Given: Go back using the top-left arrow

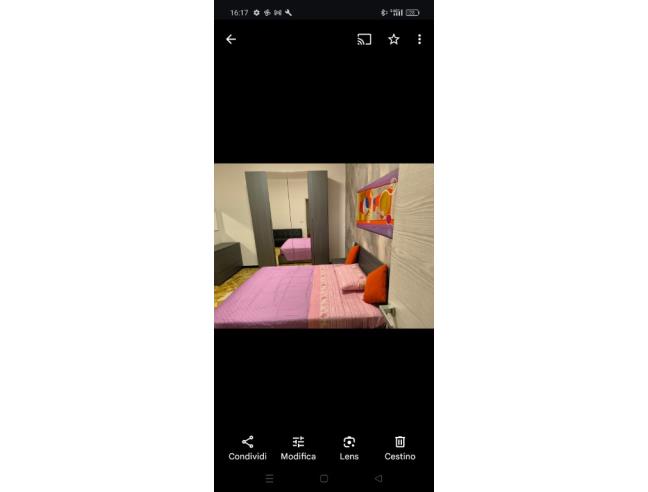Looking at the screenshot, I should point(231,39).
